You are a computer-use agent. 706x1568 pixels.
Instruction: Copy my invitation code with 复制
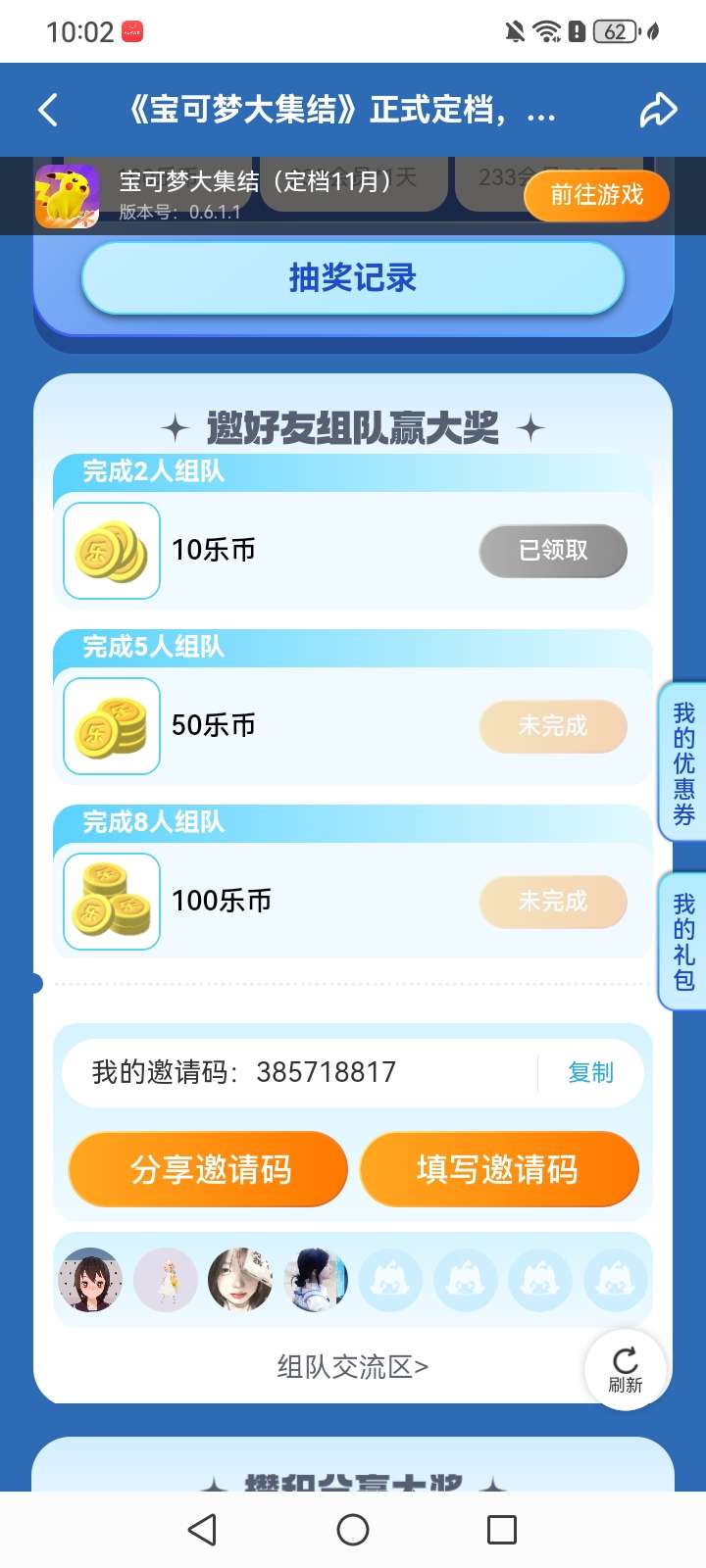click(590, 1073)
